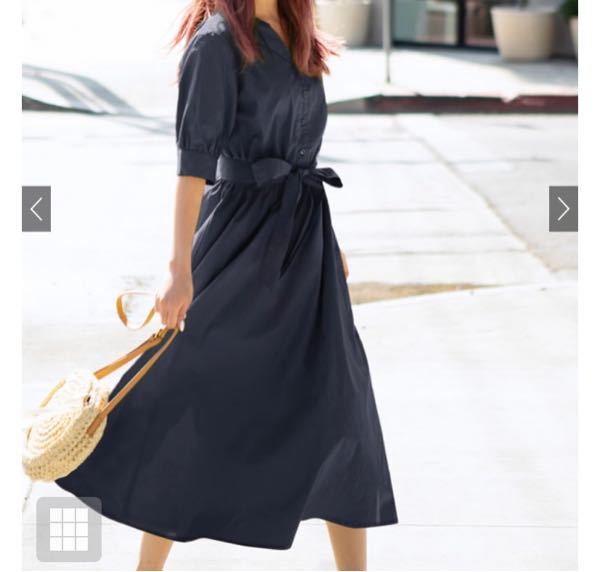
Task: Go to the previous product image
Action: pos(36,209)
